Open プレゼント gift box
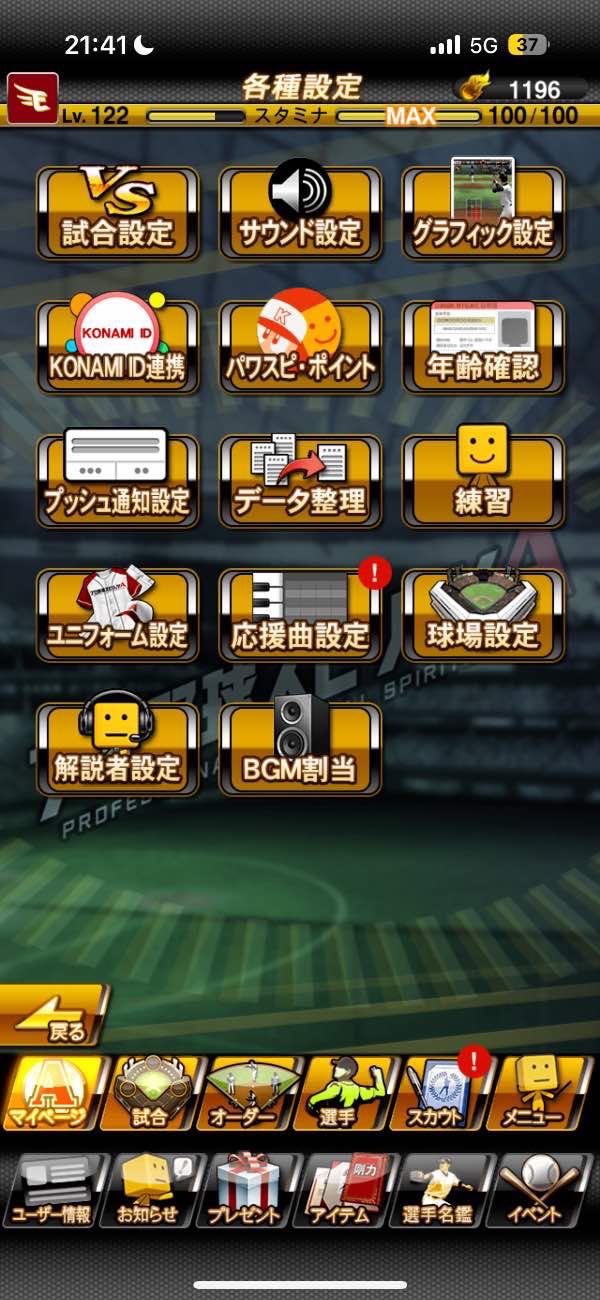The width and height of the screenshot is (600, 1300). coord(249,1192)
